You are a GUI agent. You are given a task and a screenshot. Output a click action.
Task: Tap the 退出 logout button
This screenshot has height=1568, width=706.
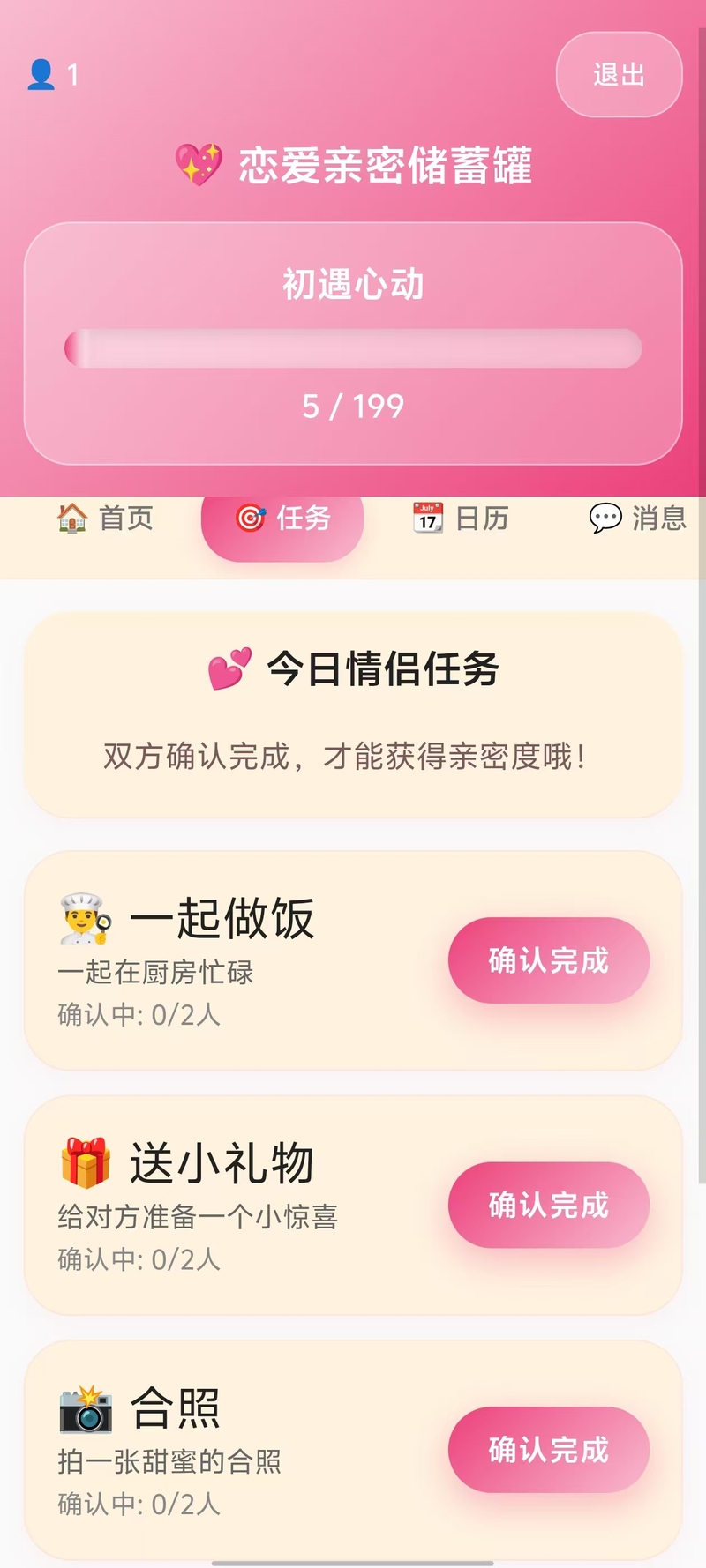[x=619, y=75]
